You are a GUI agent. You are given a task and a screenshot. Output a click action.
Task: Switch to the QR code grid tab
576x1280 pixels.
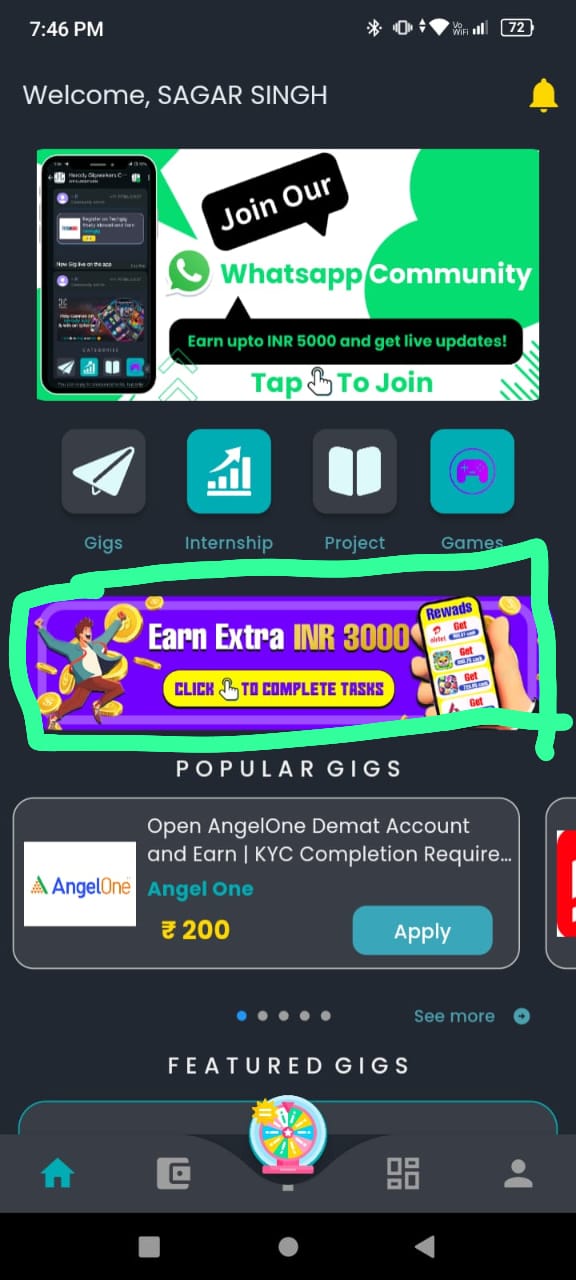(x=403, y=1174)
